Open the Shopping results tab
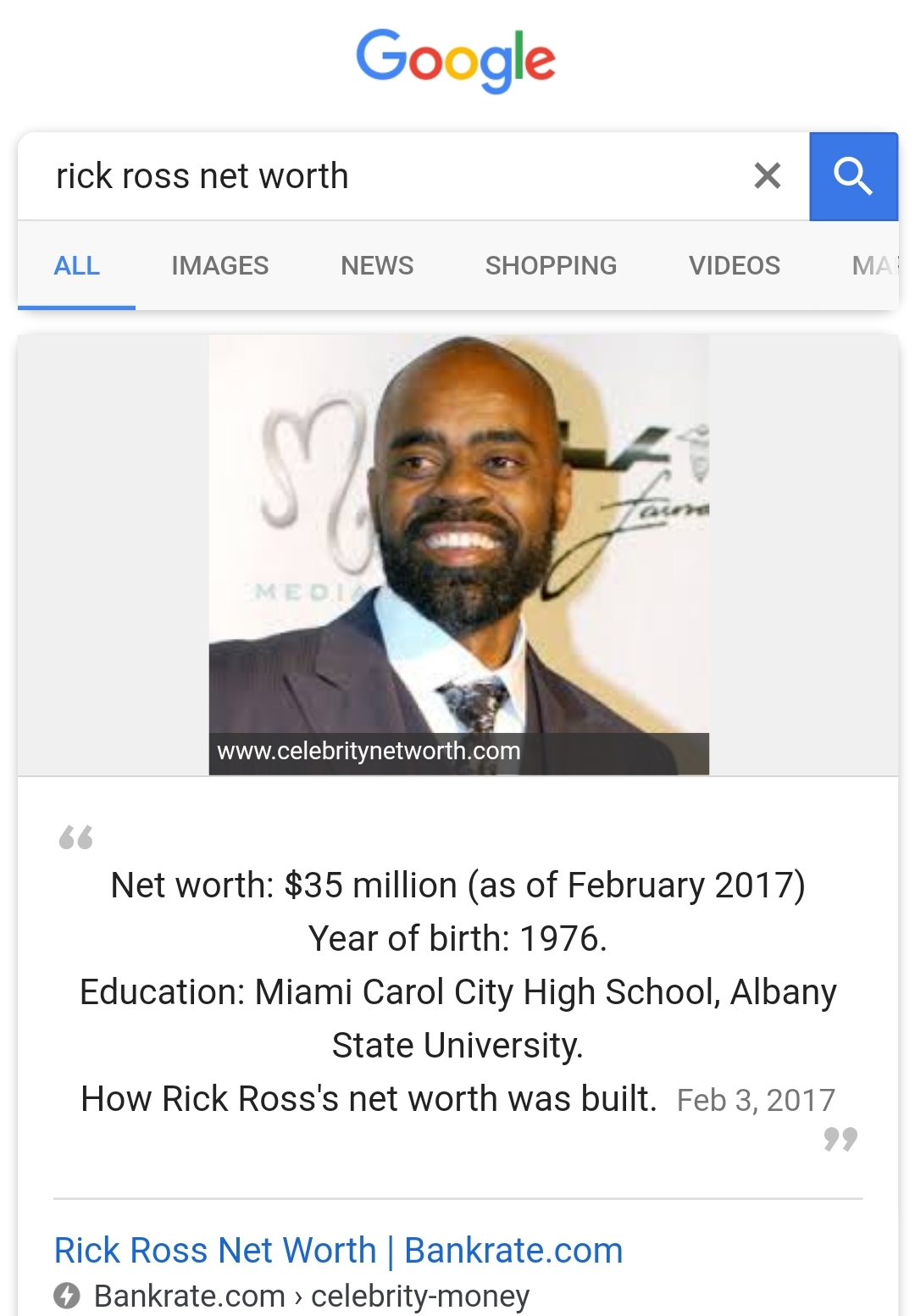This screenshot has height=1316, width=915. (551, 266)
